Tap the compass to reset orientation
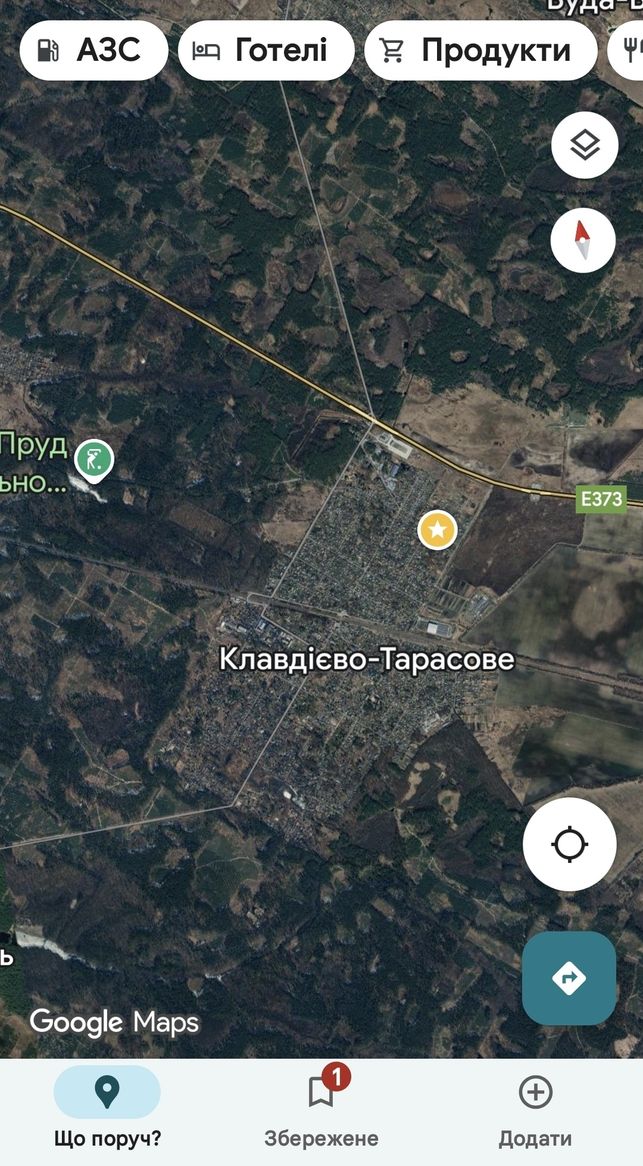 click(x=583, y=240)
